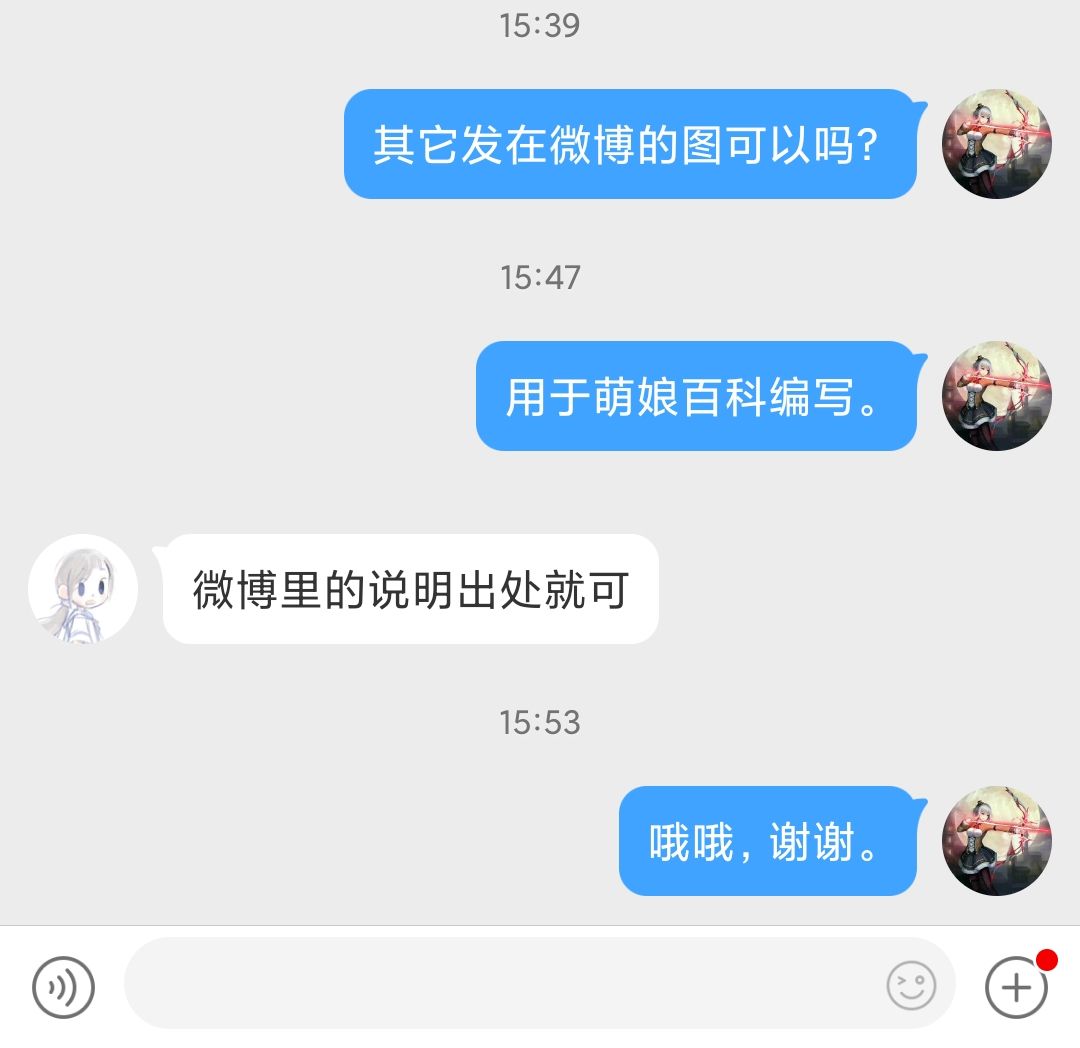Open the plus attachment menu
1080x1048 pixels.
pos(1016,987)
